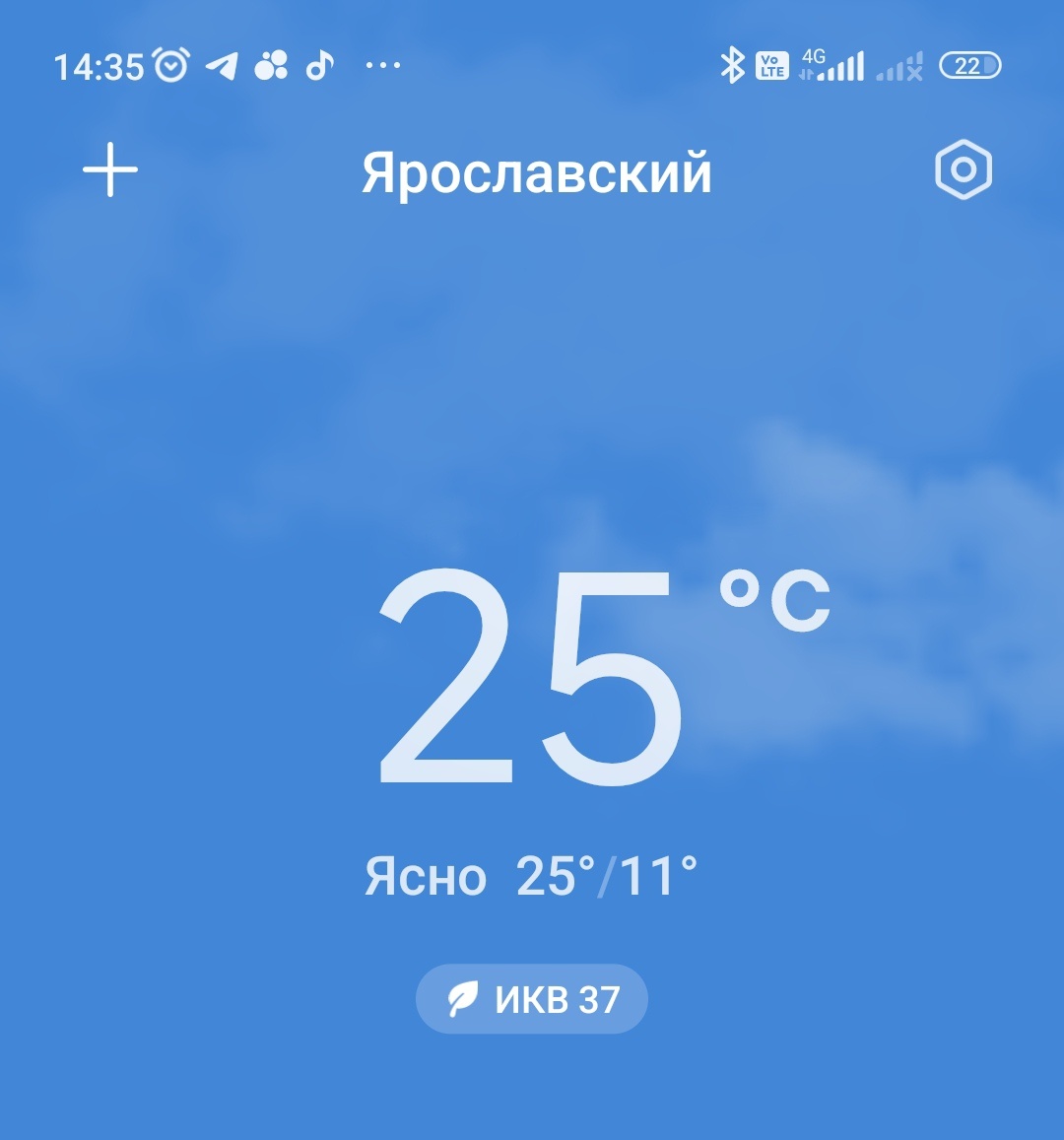Open Telegram via its status bar icon

point(221,65)
